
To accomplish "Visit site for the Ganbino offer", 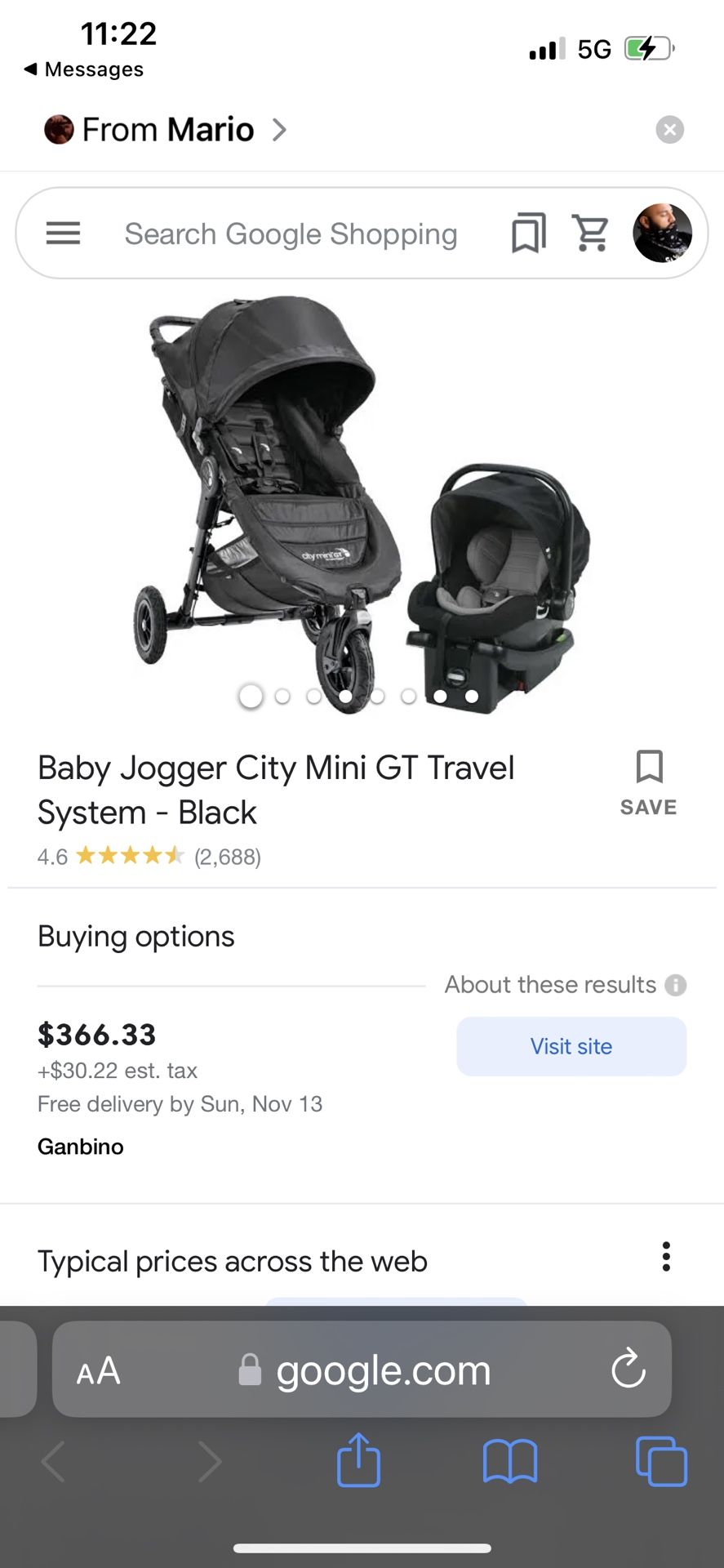I will pyautogui.click(x=571, y=1046).
